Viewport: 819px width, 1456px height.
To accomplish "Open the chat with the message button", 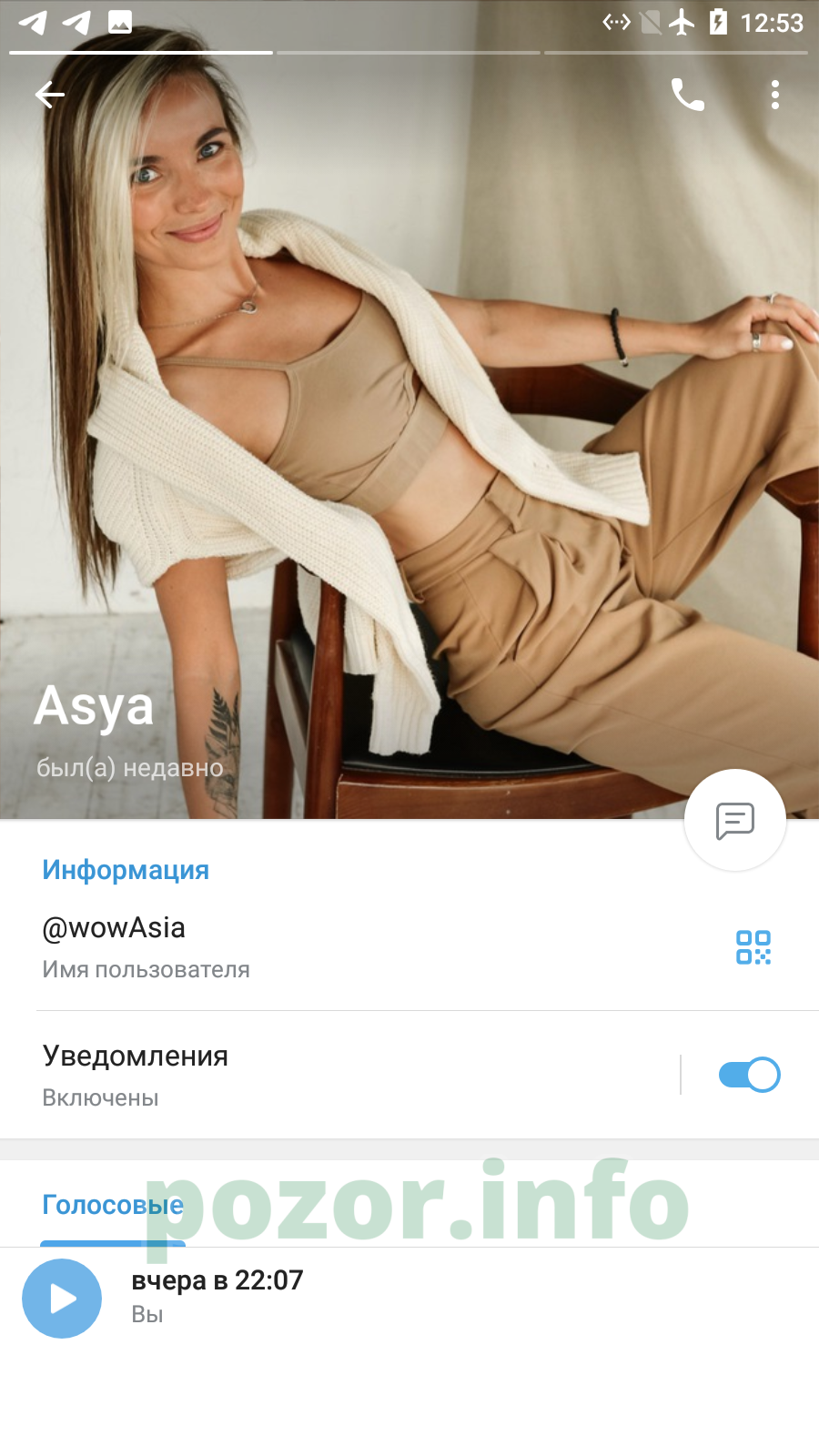I will coord(734,821).
